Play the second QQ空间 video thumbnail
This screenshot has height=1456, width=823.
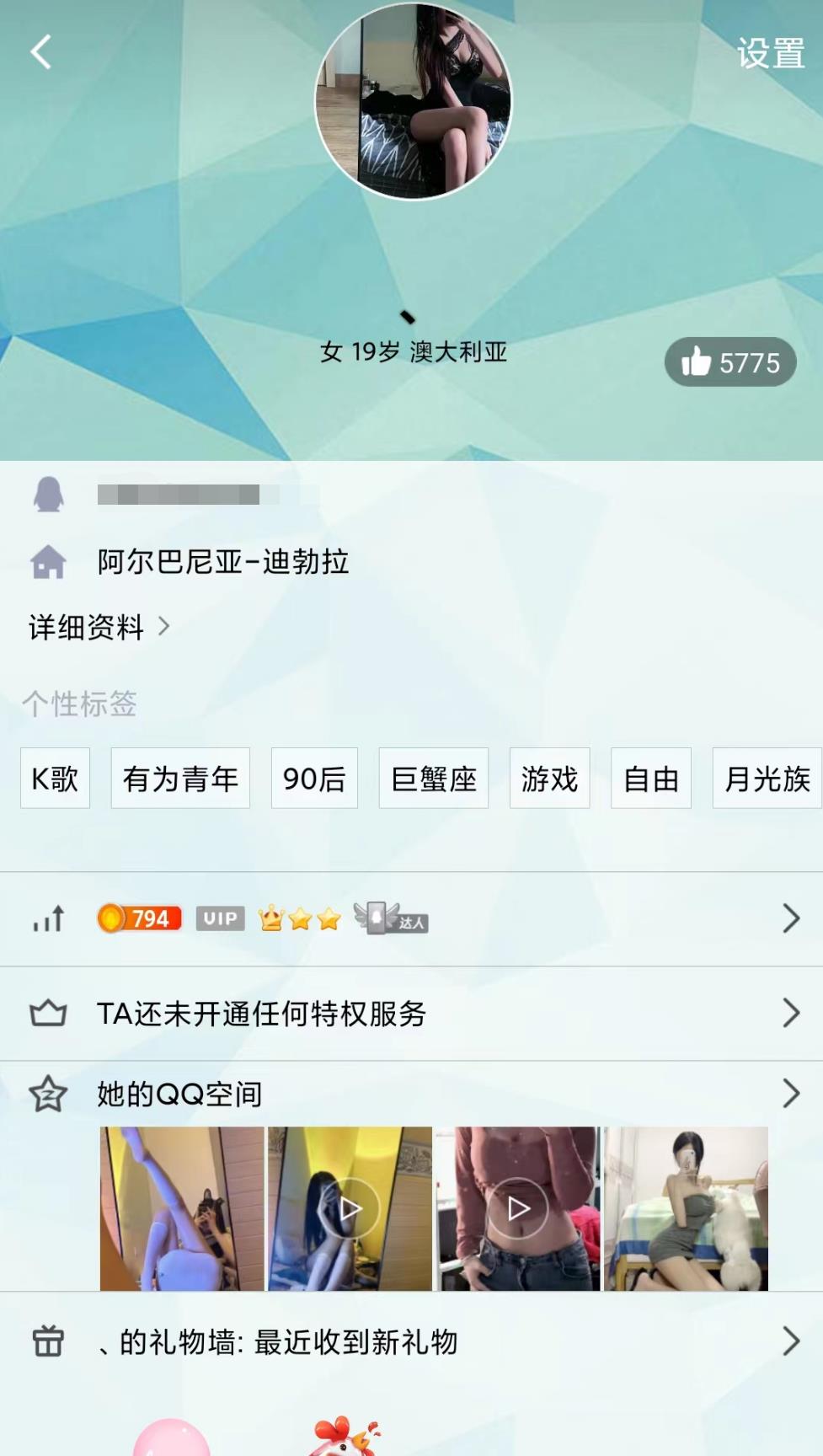click(x=350, y=1208)
